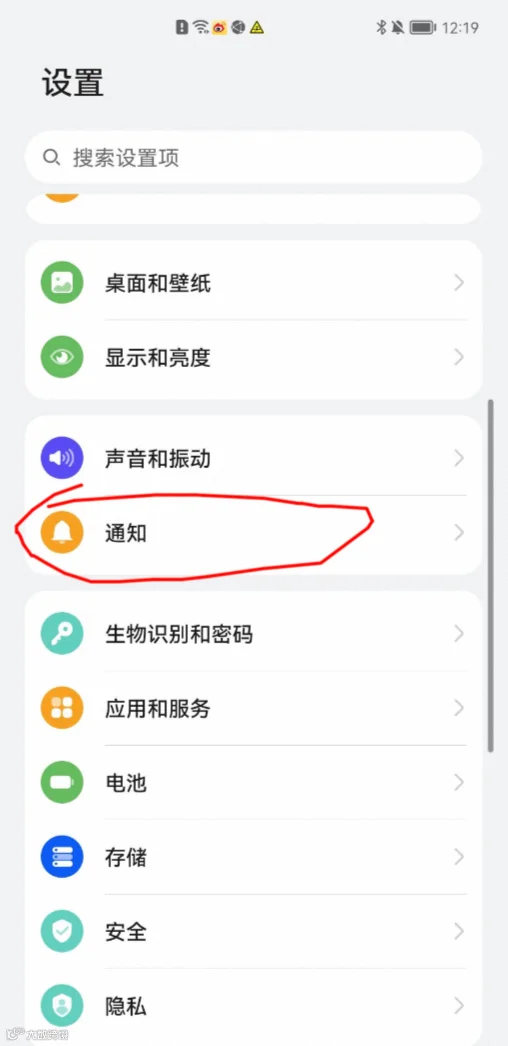The height and width of the screenshot is (1046, 508).
Task: Select 应用和服务
Action: [x=253, y=708]
